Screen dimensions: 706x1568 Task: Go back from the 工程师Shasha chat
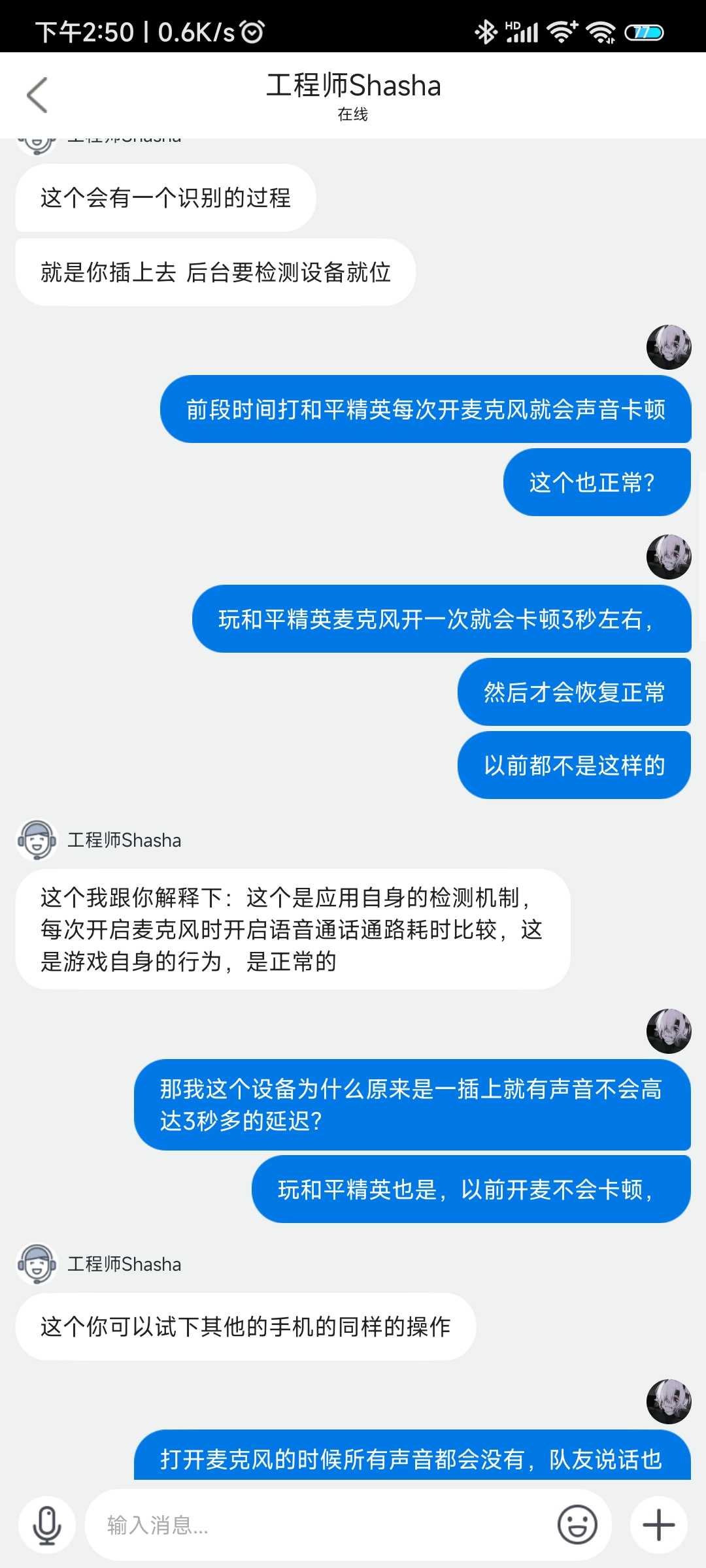tap(37, 95)
